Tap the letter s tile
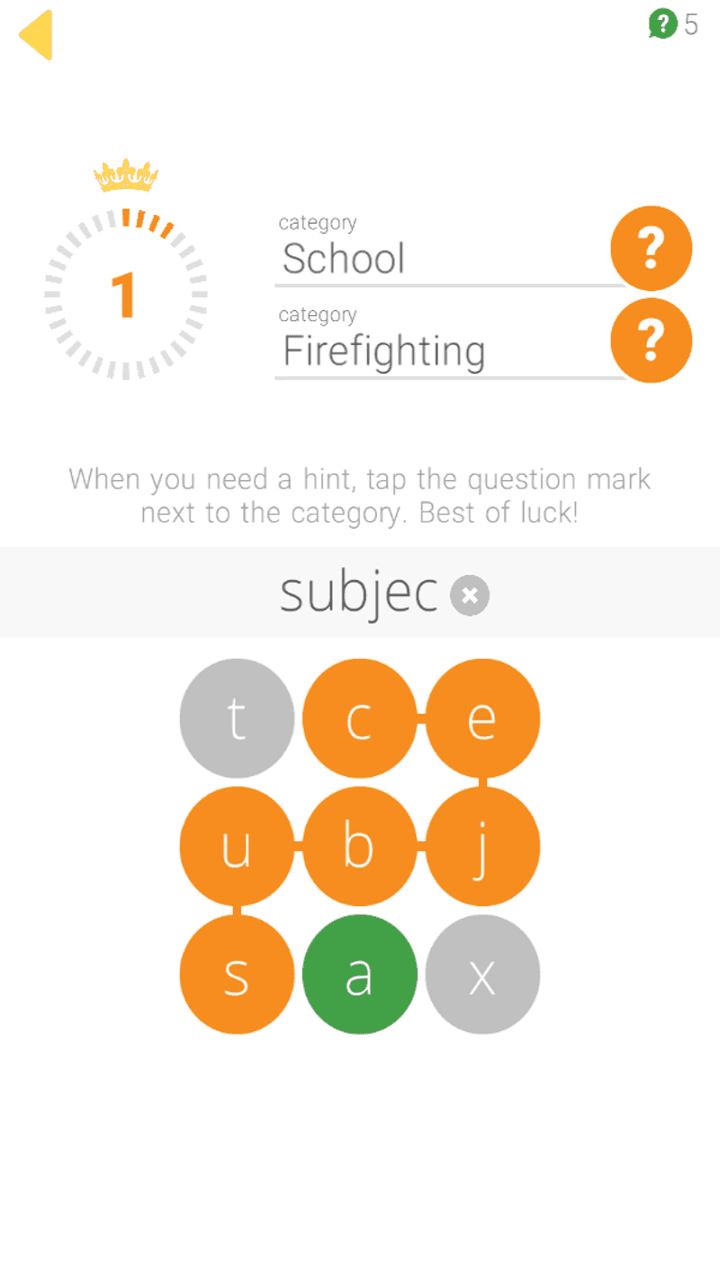 click(237, 974)
